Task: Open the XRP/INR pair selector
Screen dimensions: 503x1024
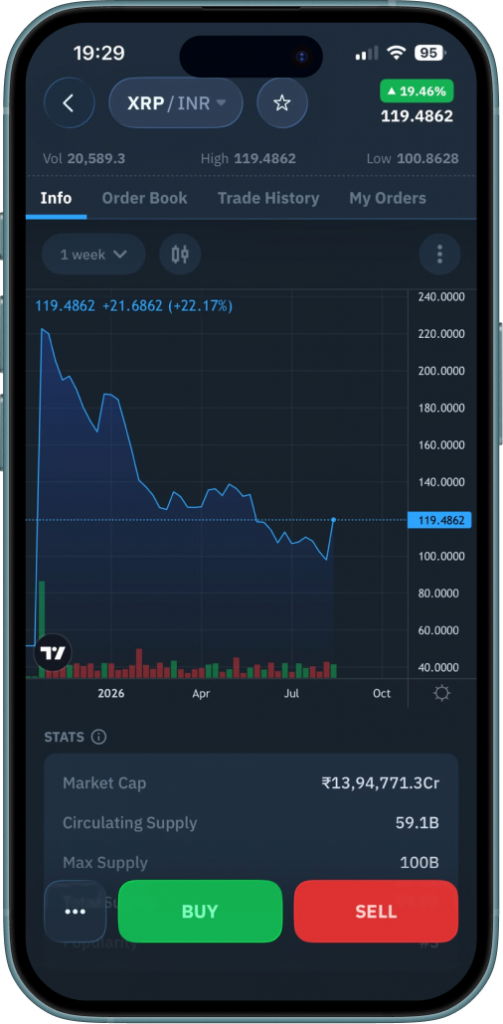Action: 176,103
